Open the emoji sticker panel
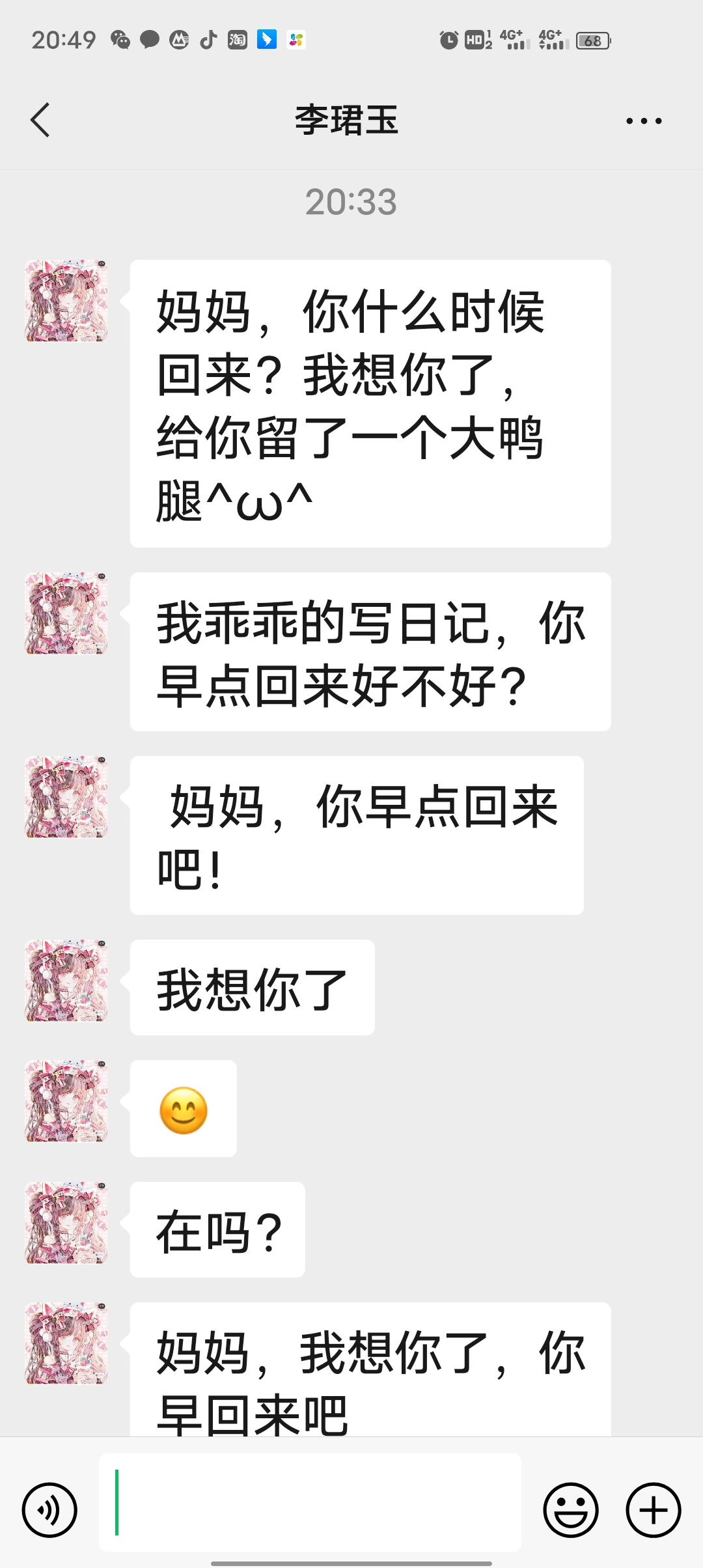The height and width of the screenshot is (1568, 703). point(571,1510)
